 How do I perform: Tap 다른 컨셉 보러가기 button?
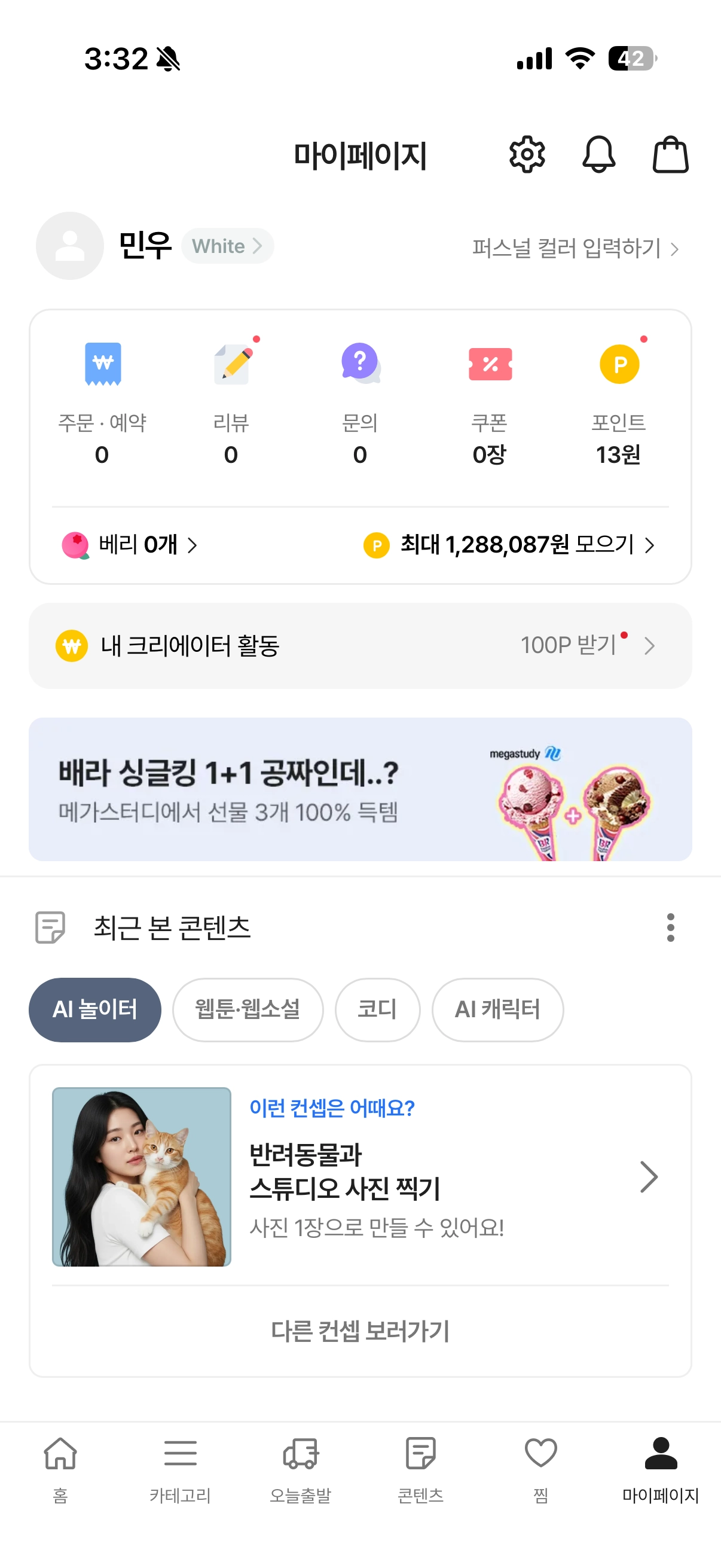click(360, 1331)
